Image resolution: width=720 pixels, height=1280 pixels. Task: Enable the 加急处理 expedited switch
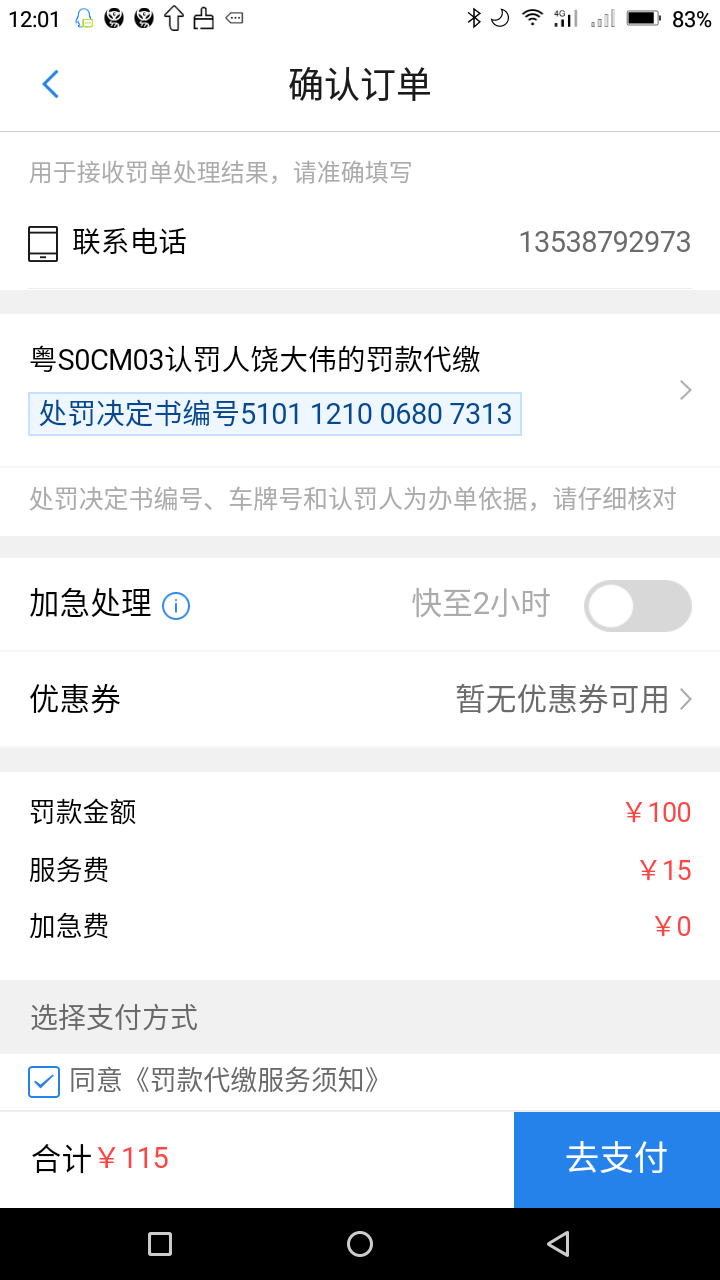[638, 606]
